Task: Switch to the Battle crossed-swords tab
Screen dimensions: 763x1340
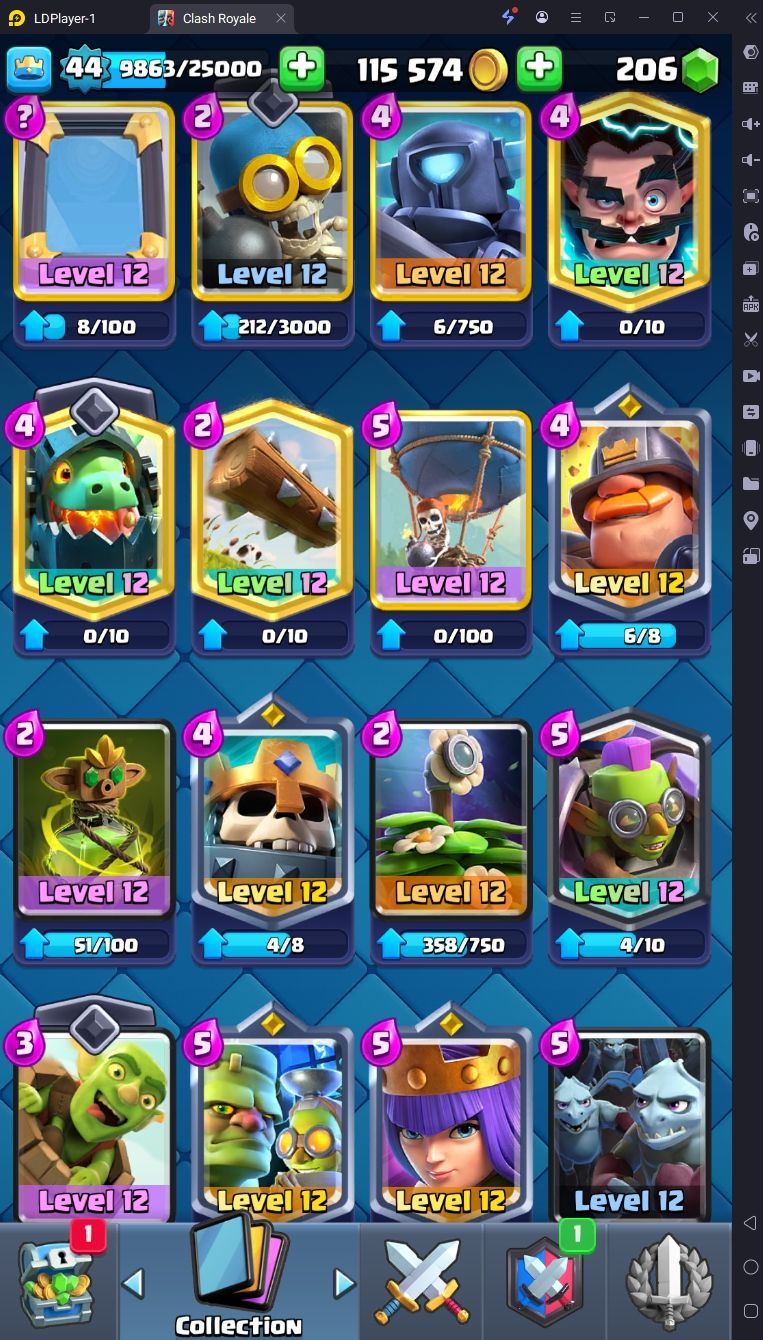Action: pyautogui.click(x=420, y=1282)
